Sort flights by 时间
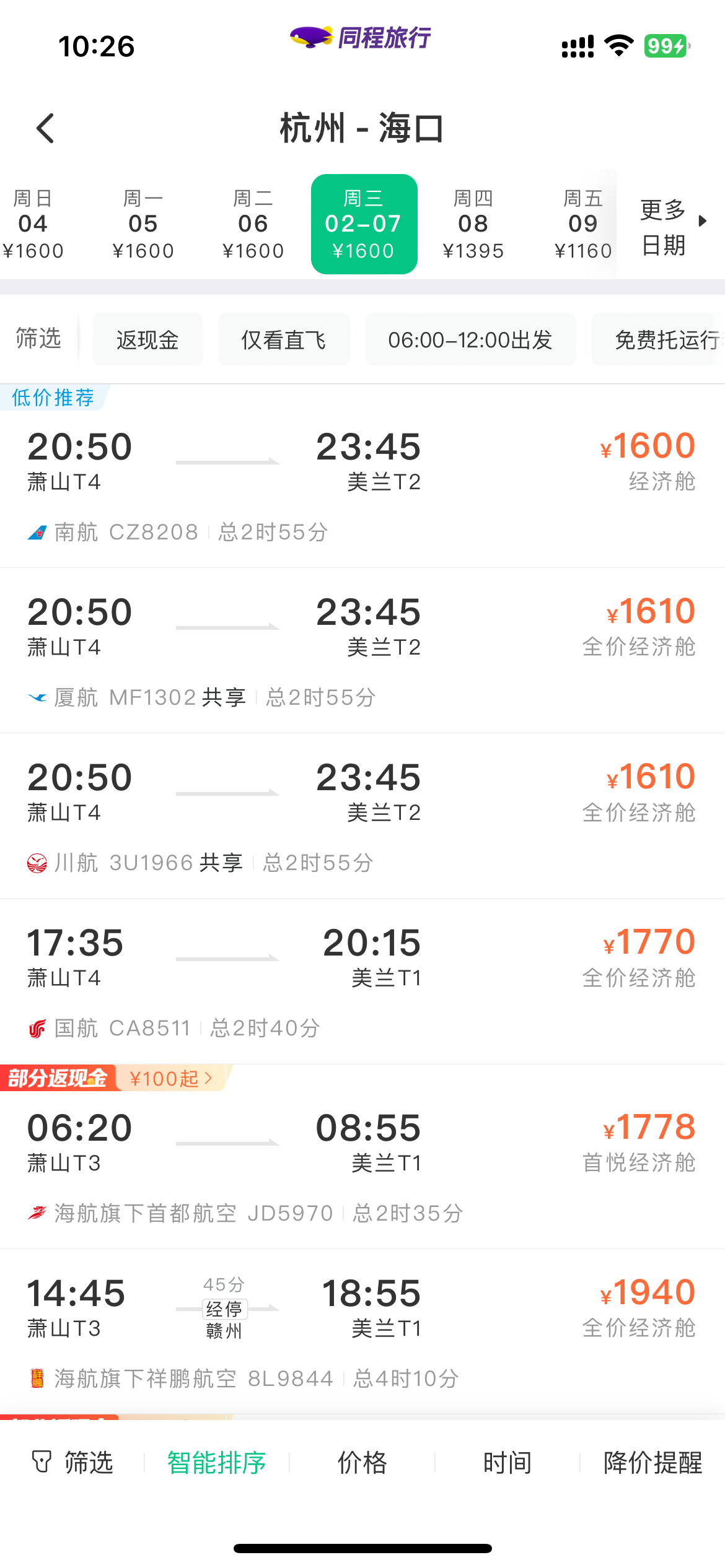 pos(507,1463)
